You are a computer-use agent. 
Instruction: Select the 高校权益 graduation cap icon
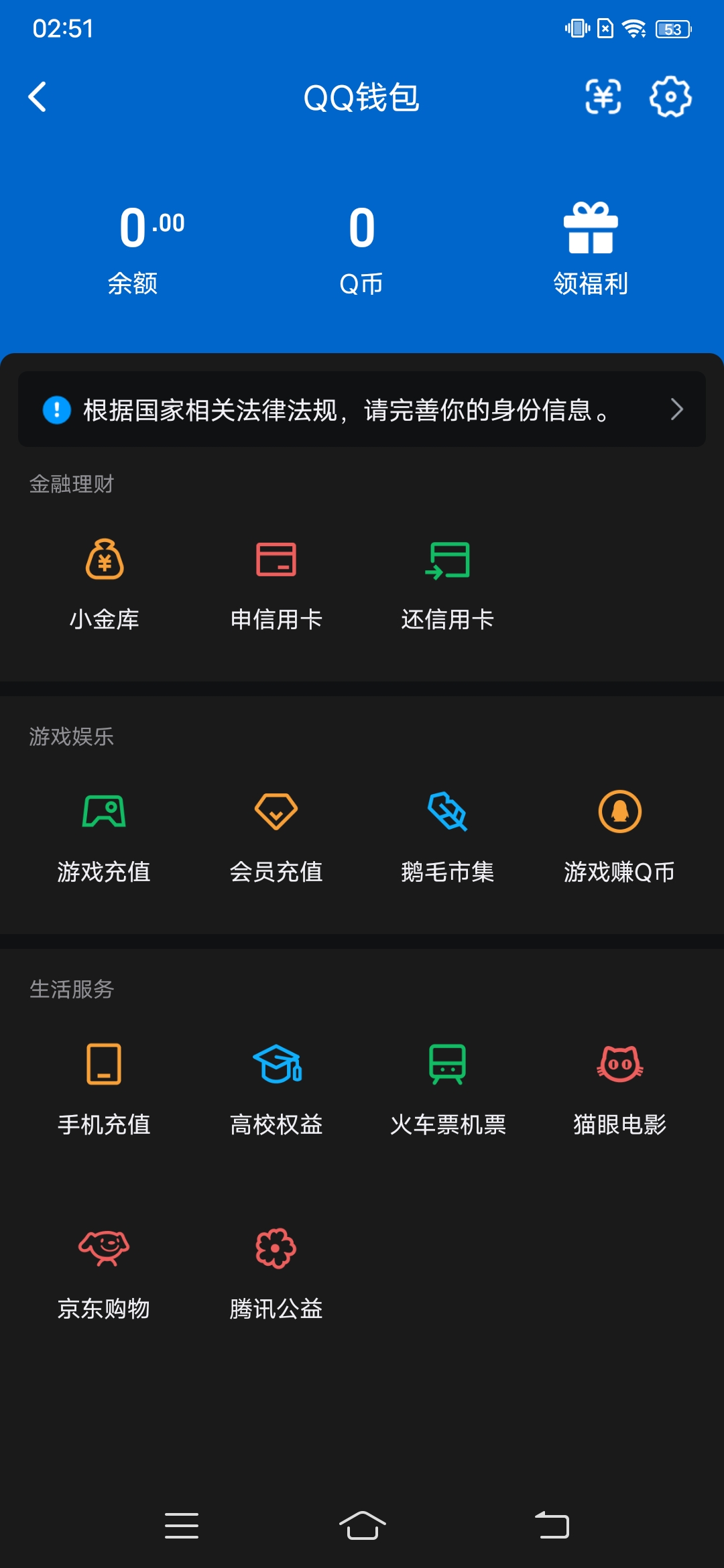point(277,1065)
